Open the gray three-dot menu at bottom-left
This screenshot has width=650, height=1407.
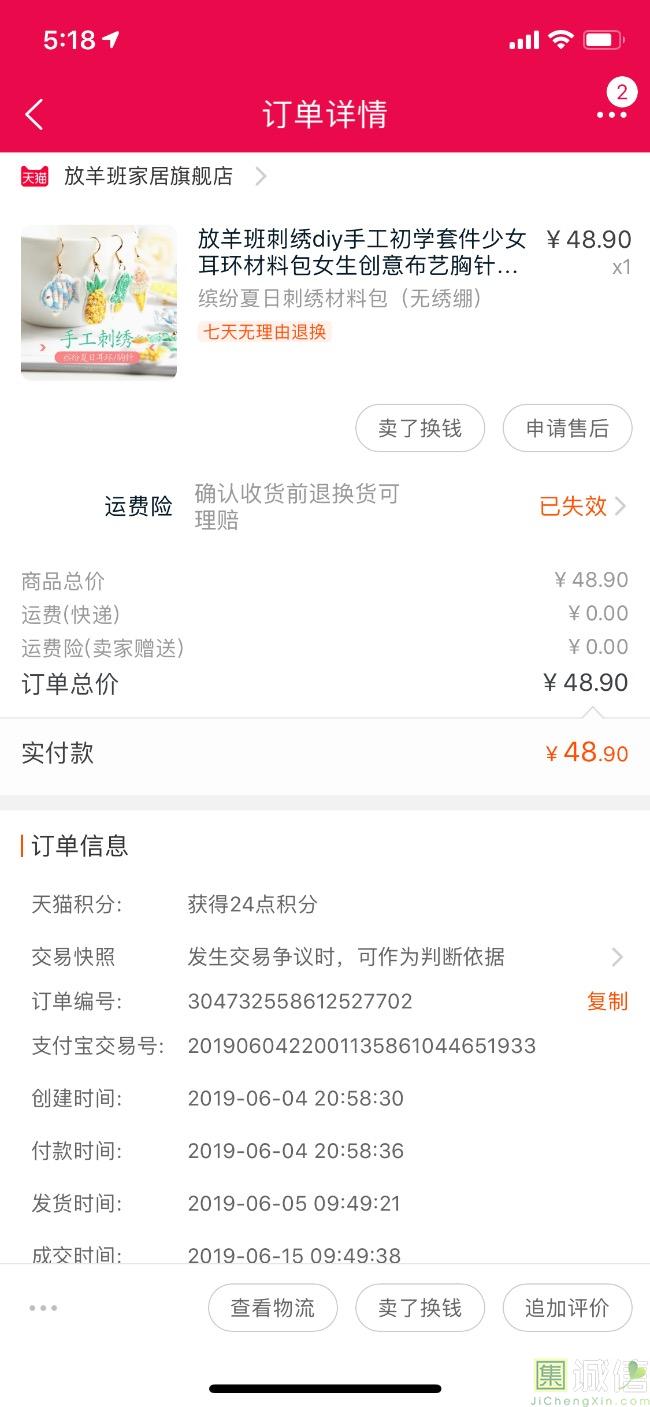point(43,1308)
